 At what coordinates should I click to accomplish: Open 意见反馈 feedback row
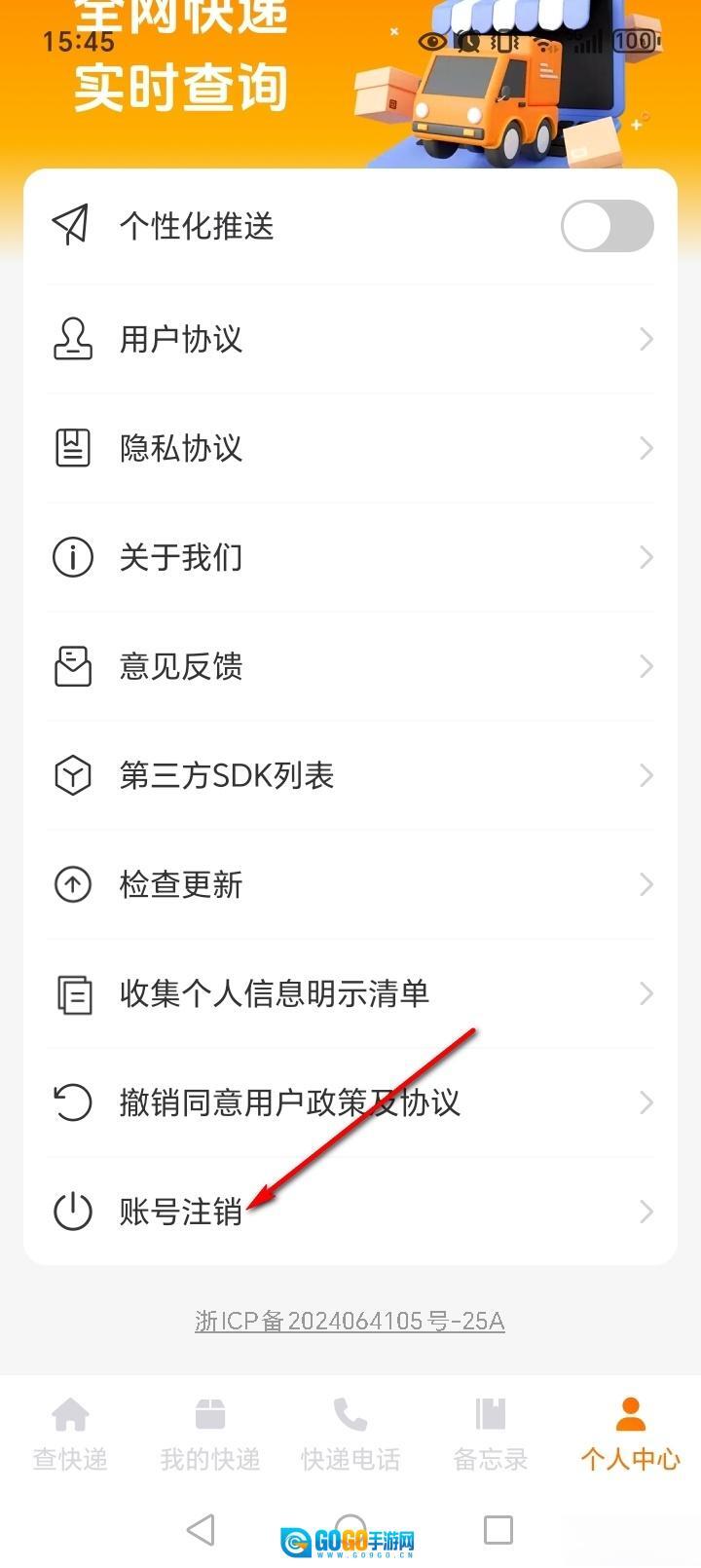point(350,666)
